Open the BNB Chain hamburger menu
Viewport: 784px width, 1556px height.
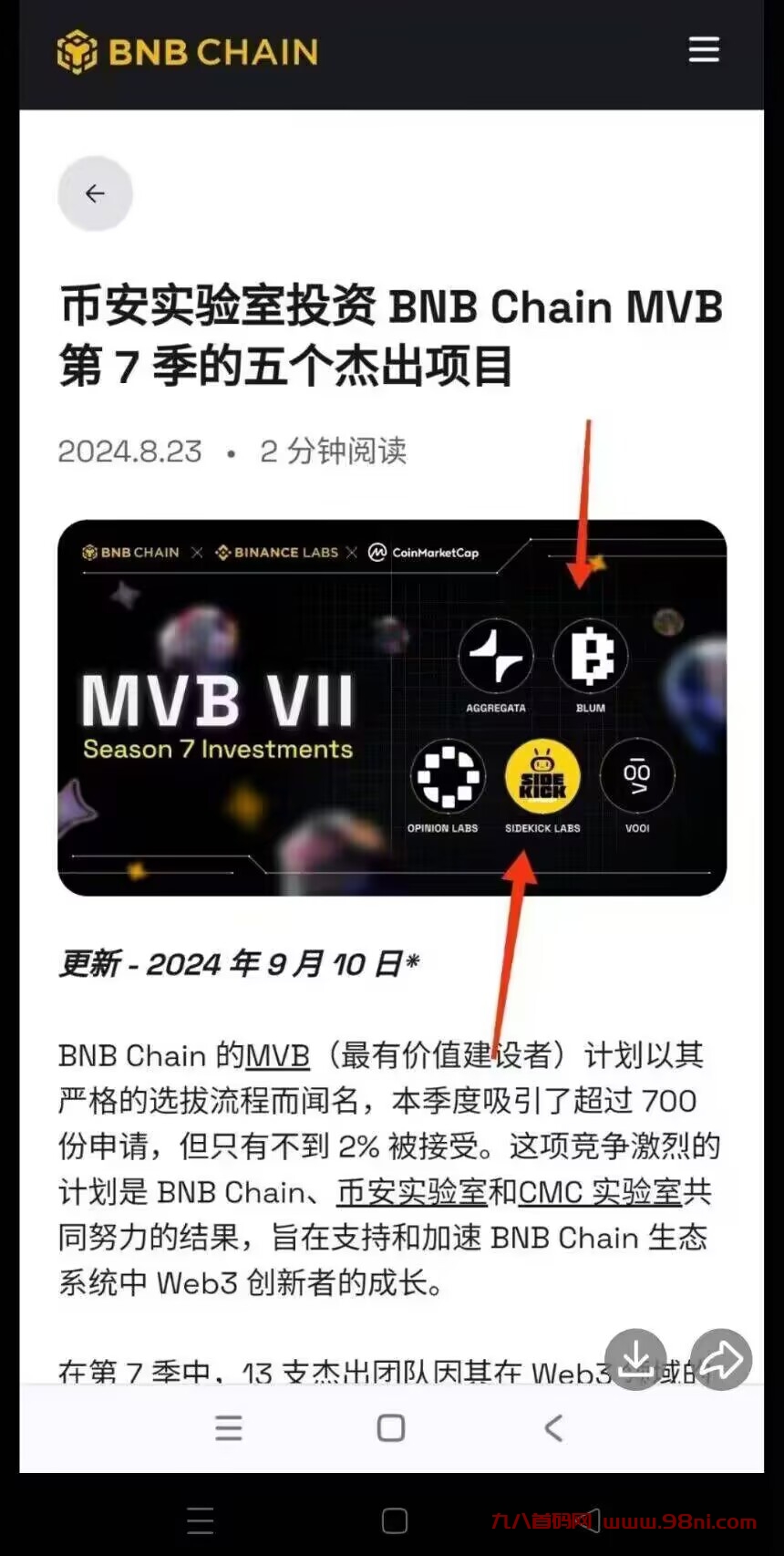tap(703, 50)
